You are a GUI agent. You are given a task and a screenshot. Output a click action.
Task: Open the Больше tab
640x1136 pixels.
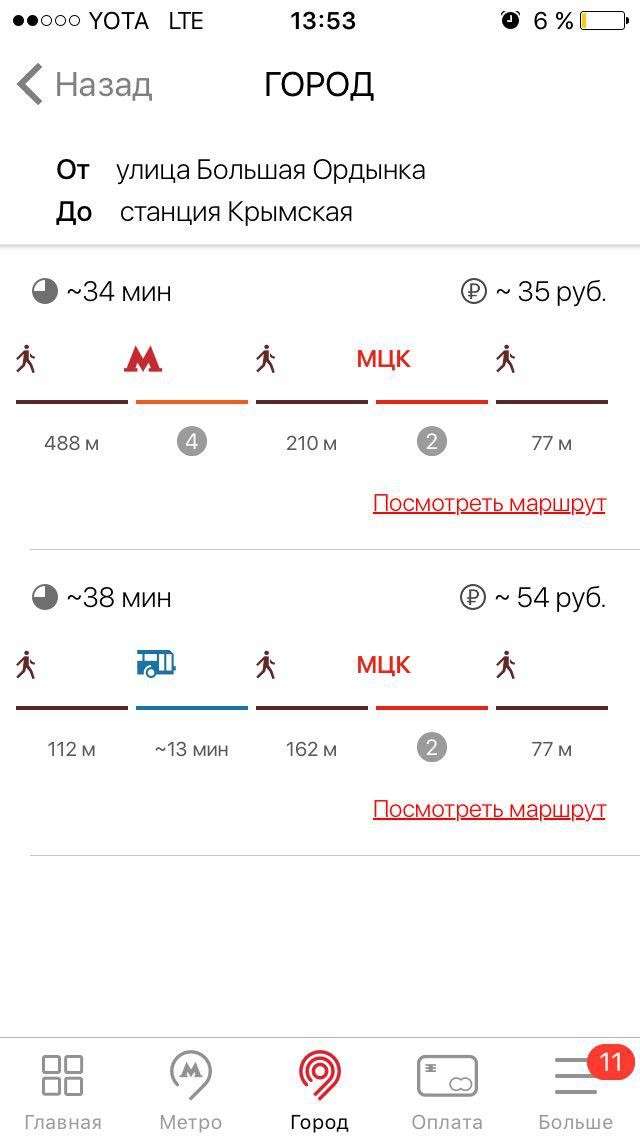[x=576, y=1089]
